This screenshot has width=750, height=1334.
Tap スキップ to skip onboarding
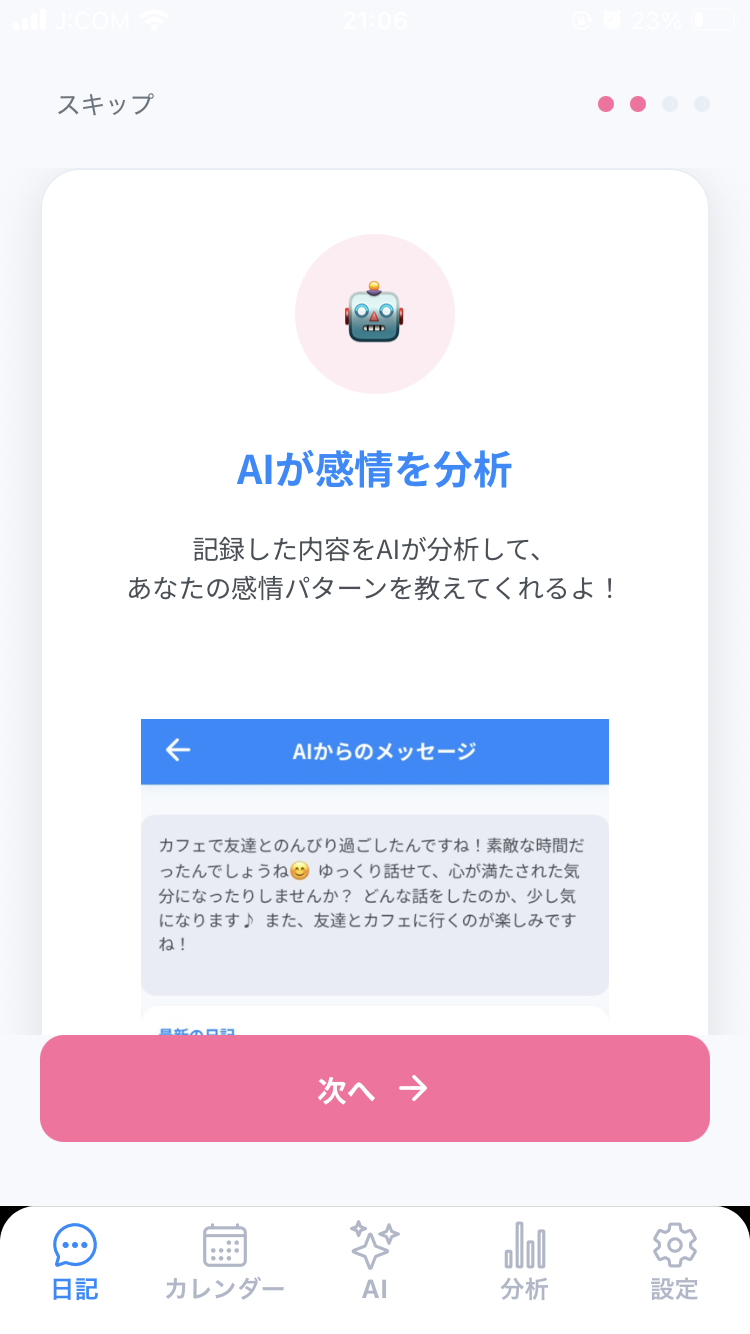click(104, 103)
